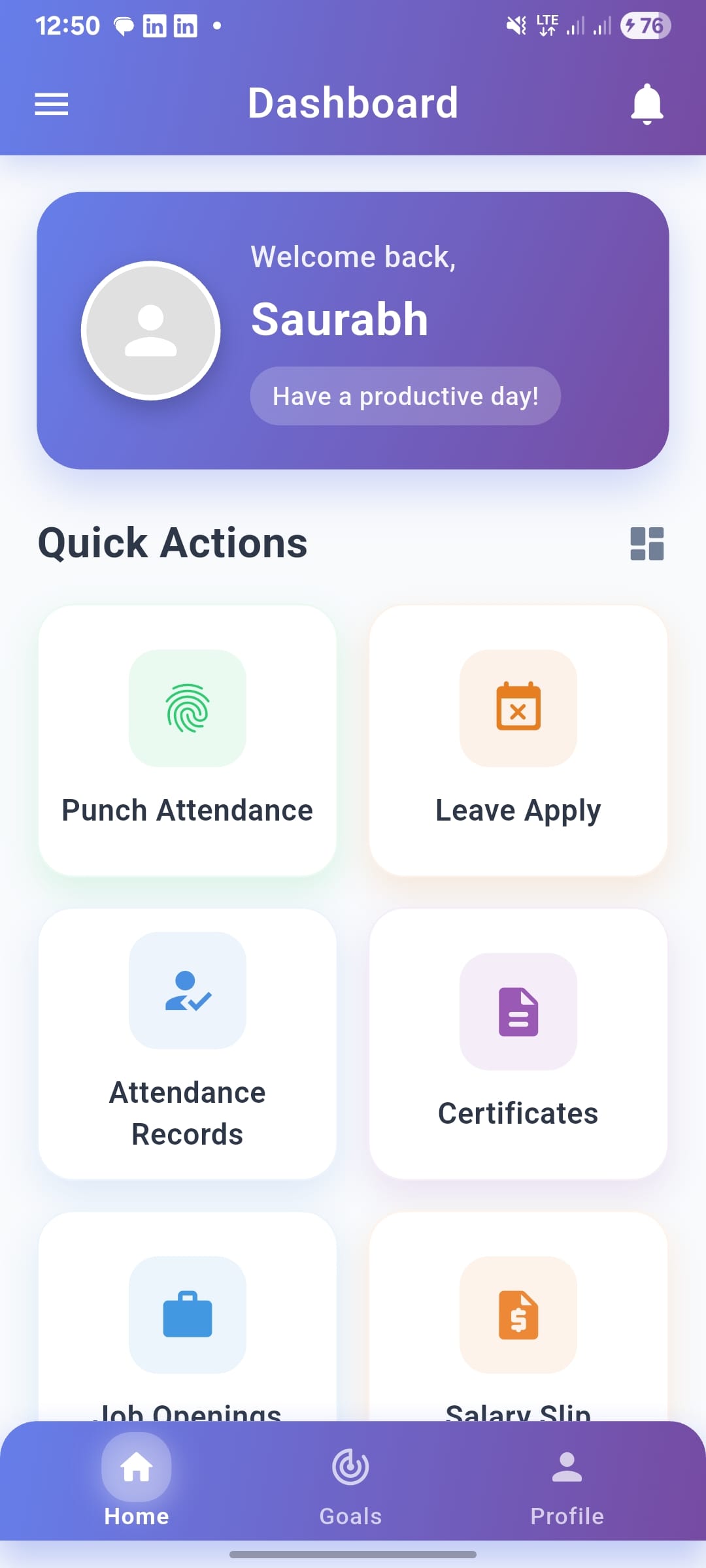The height and width of the screenshot is (1568, 706).
Task: Open the notifications bell
Action: click(647, 104)
